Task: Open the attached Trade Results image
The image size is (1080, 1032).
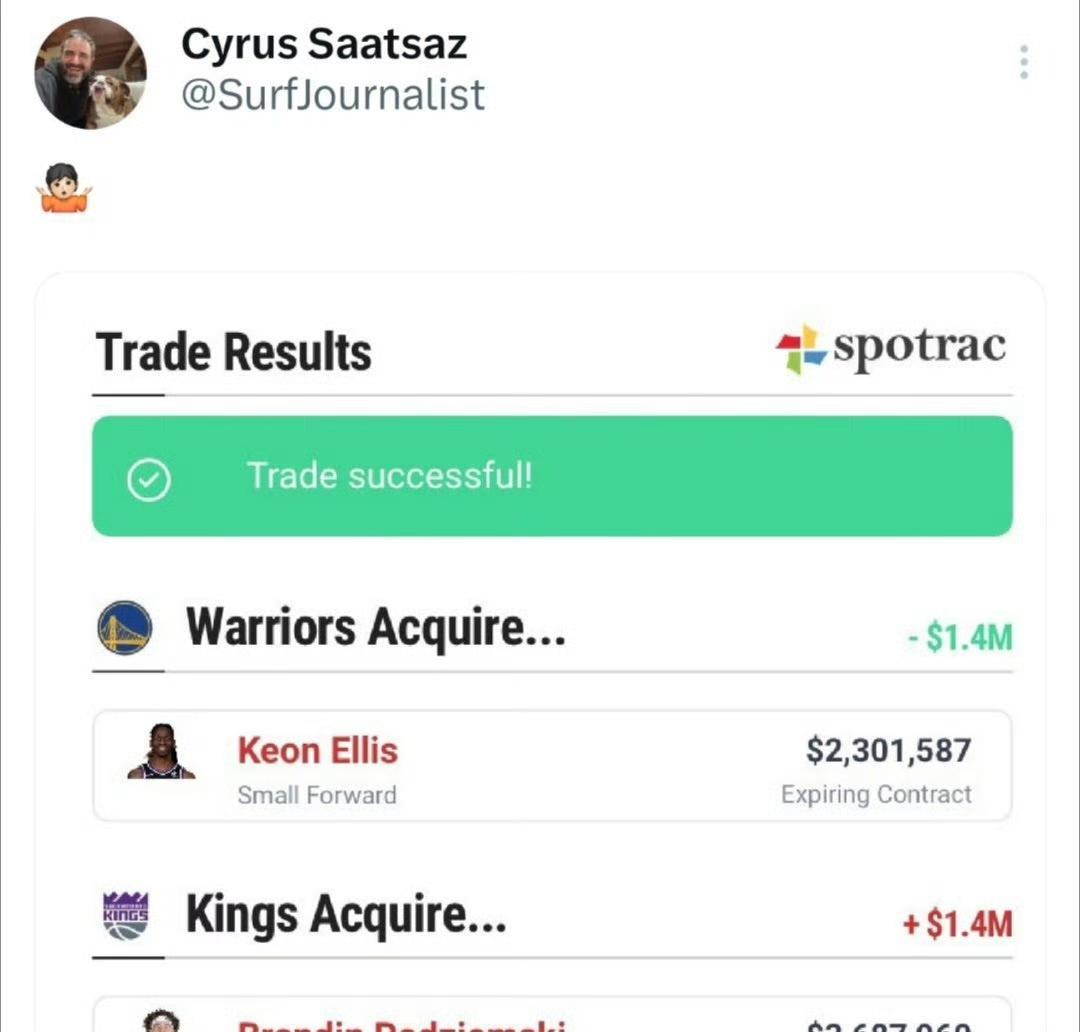Action: coord(540,650)
